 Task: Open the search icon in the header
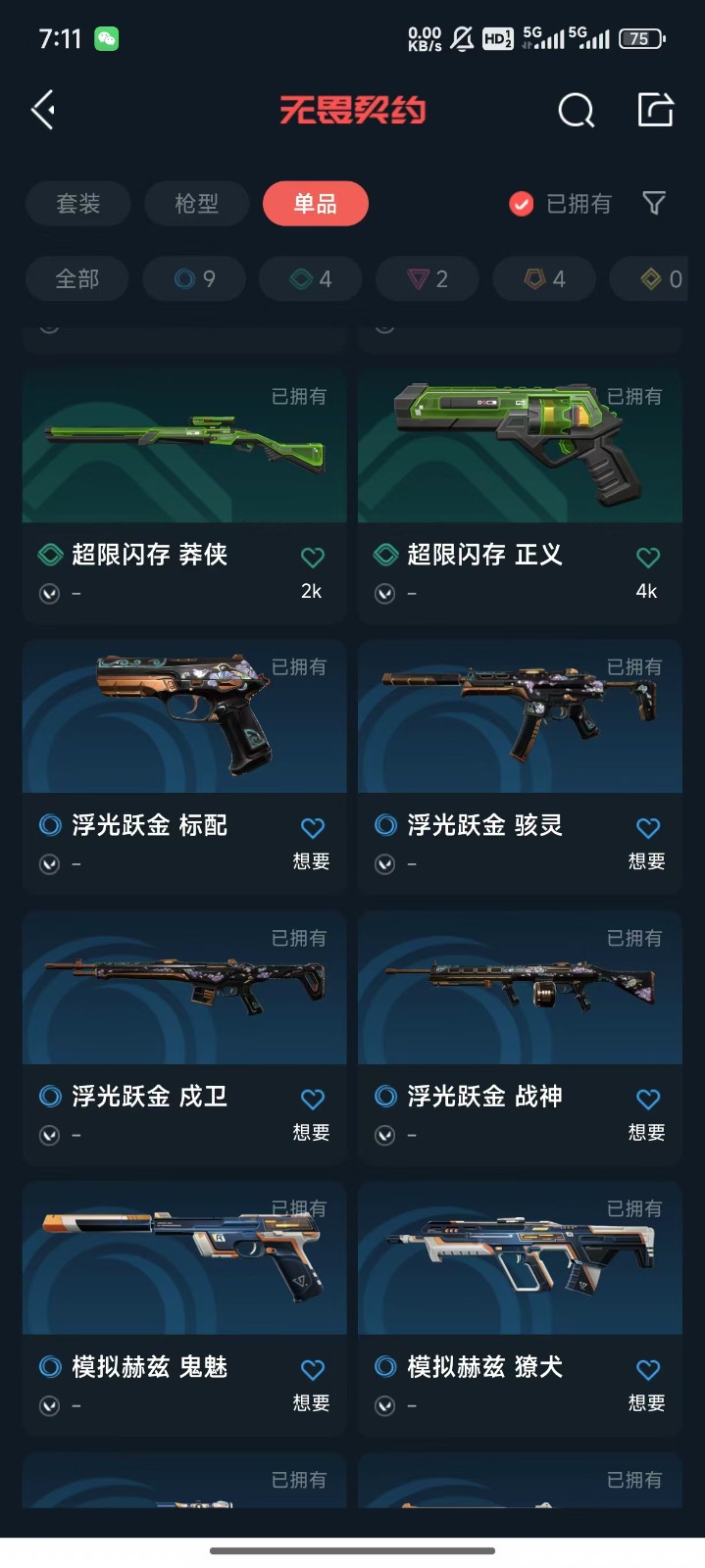(576, 111)
